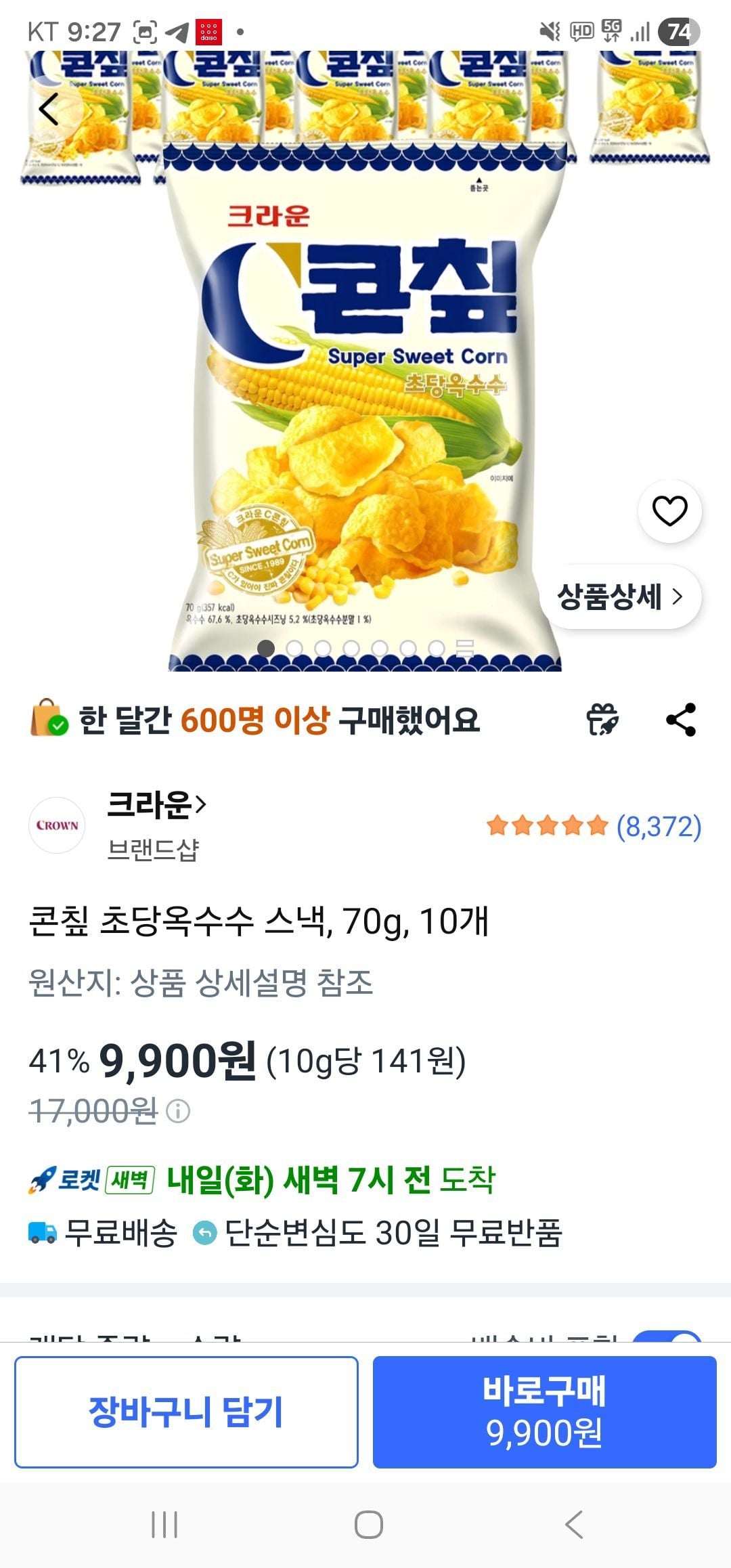Go to the phone's home screen
Image resolution: width=731 pixels, height=1568 pixels.
(368, 1525)
